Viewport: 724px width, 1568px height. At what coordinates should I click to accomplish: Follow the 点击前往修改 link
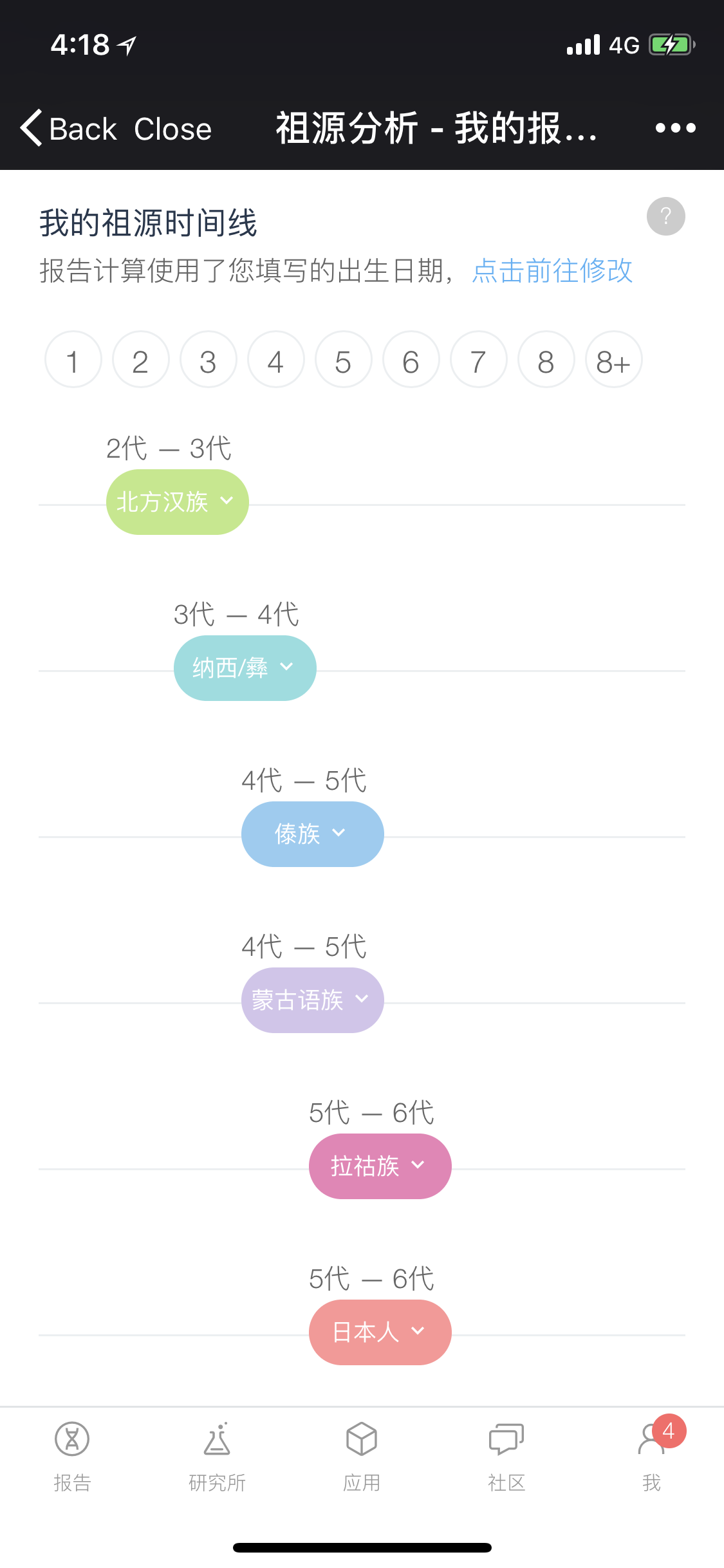point(552,270)
